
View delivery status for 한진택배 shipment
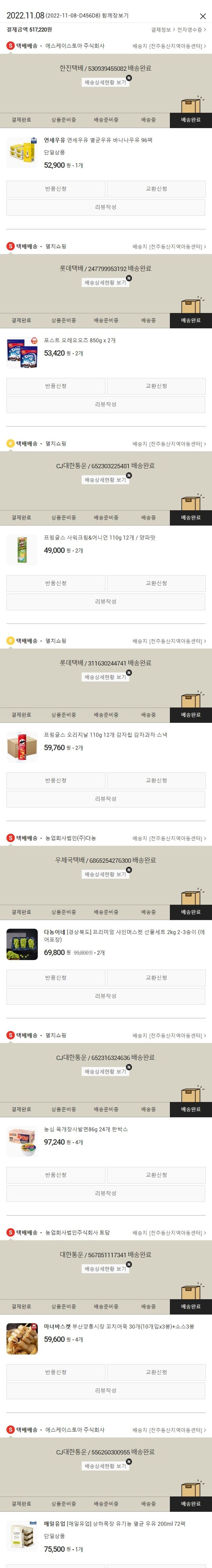click(106, 82)
